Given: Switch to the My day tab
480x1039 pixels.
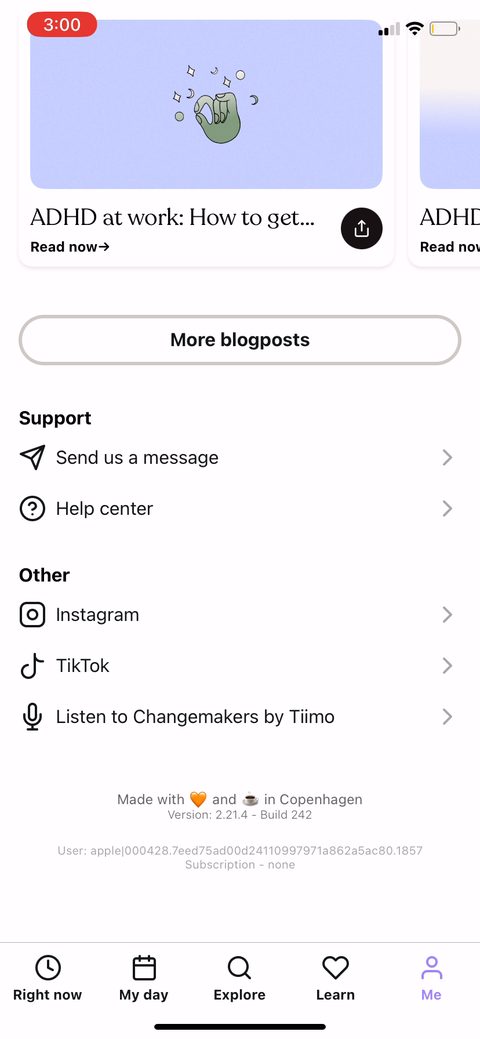Looking at the screenshot, I should click(144, 978).
